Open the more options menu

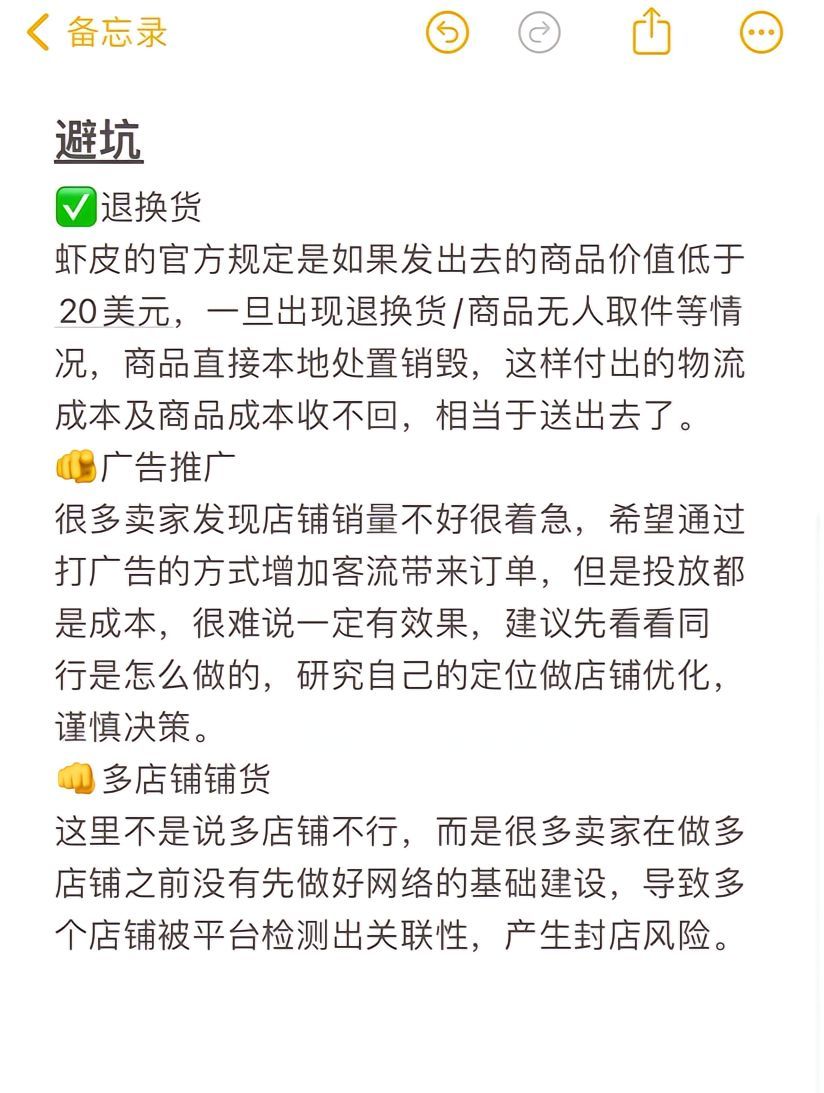pyautogui.click(x=761, y=33)
